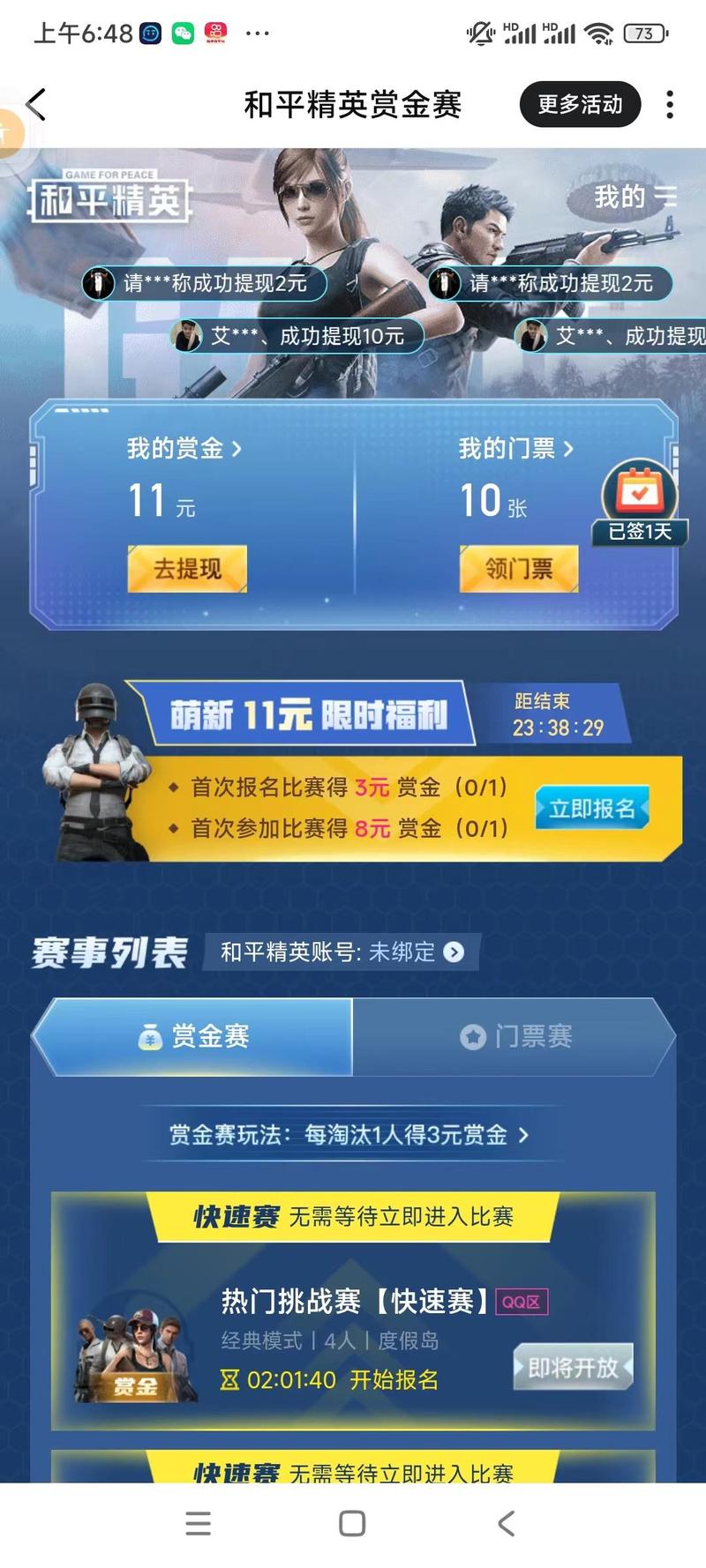View the 赏金赛玩法 rules

(349, 1135)
